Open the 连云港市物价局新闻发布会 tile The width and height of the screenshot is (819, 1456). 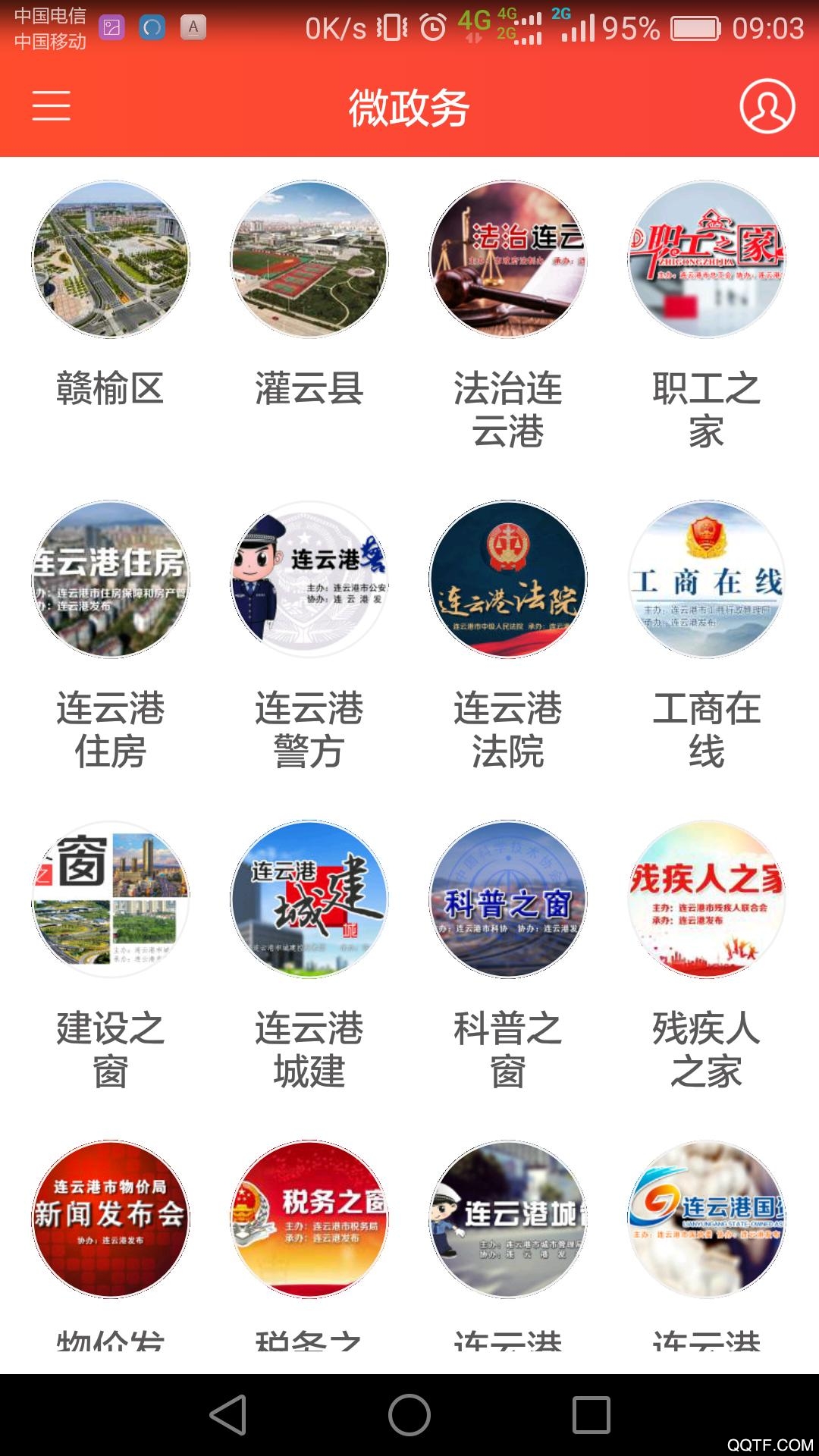tap(111, 1219)
